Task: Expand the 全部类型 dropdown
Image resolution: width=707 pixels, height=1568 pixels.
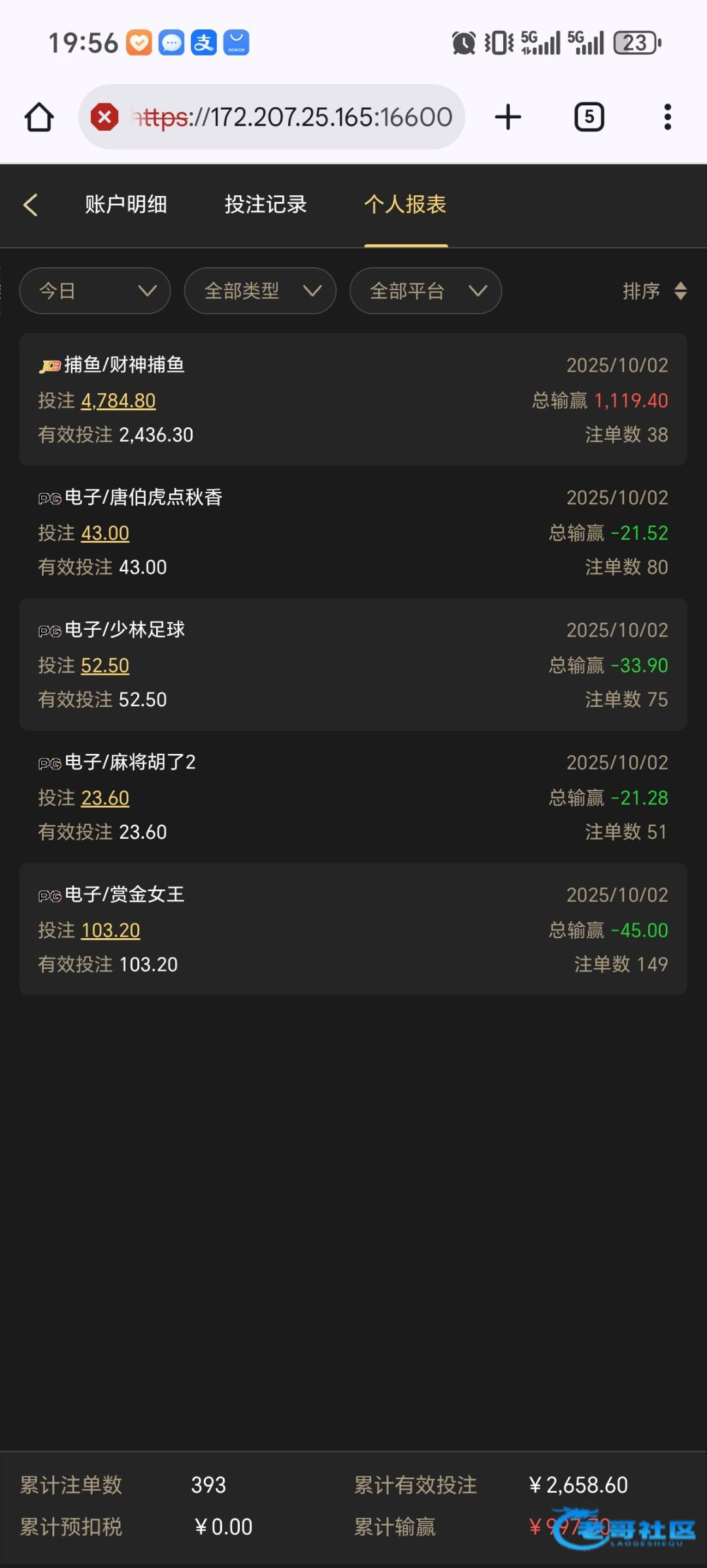Action: pyautogui.click(x=260, y=291)
